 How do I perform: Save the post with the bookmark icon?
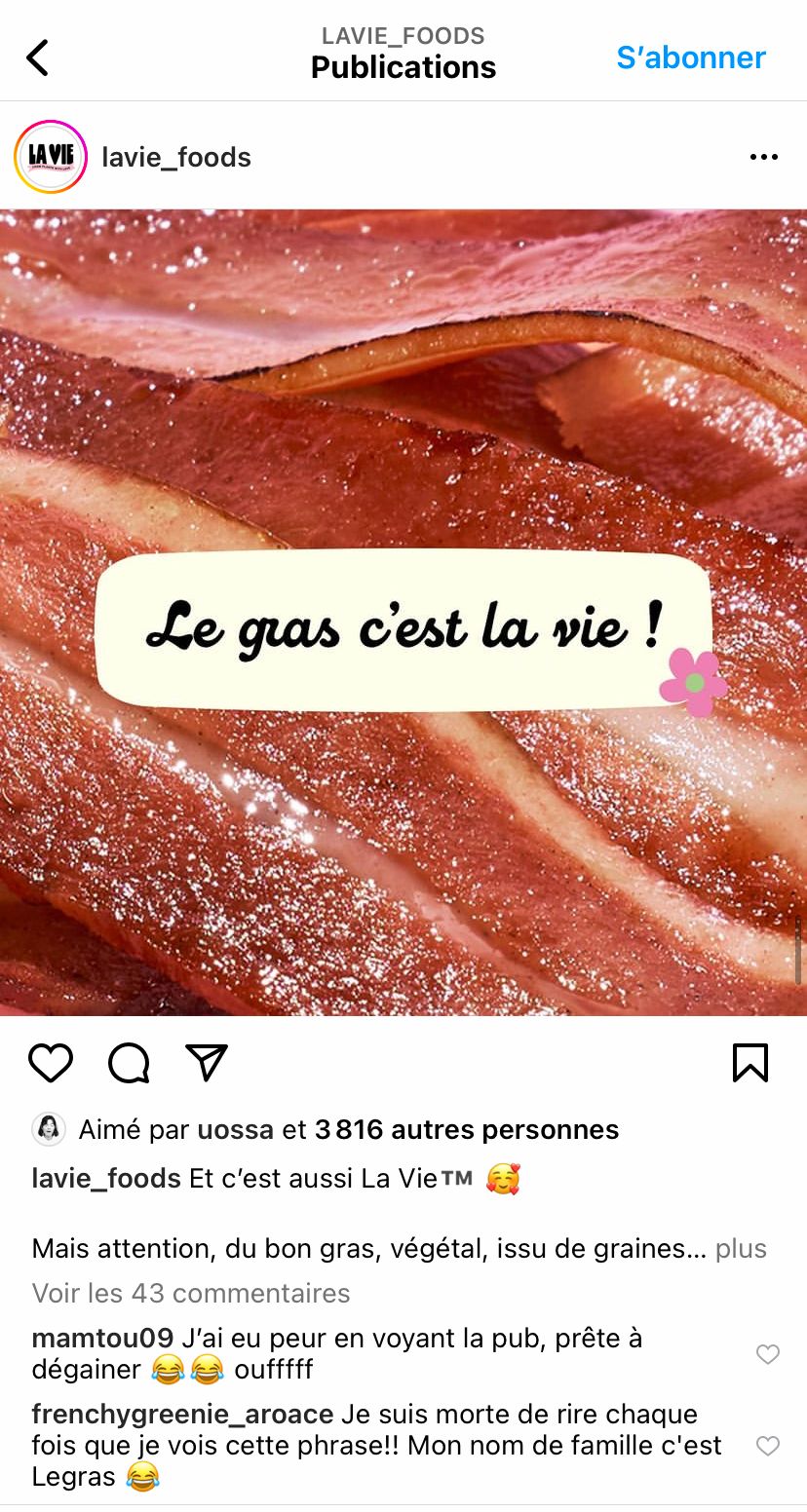click(x=749, y=1063)
